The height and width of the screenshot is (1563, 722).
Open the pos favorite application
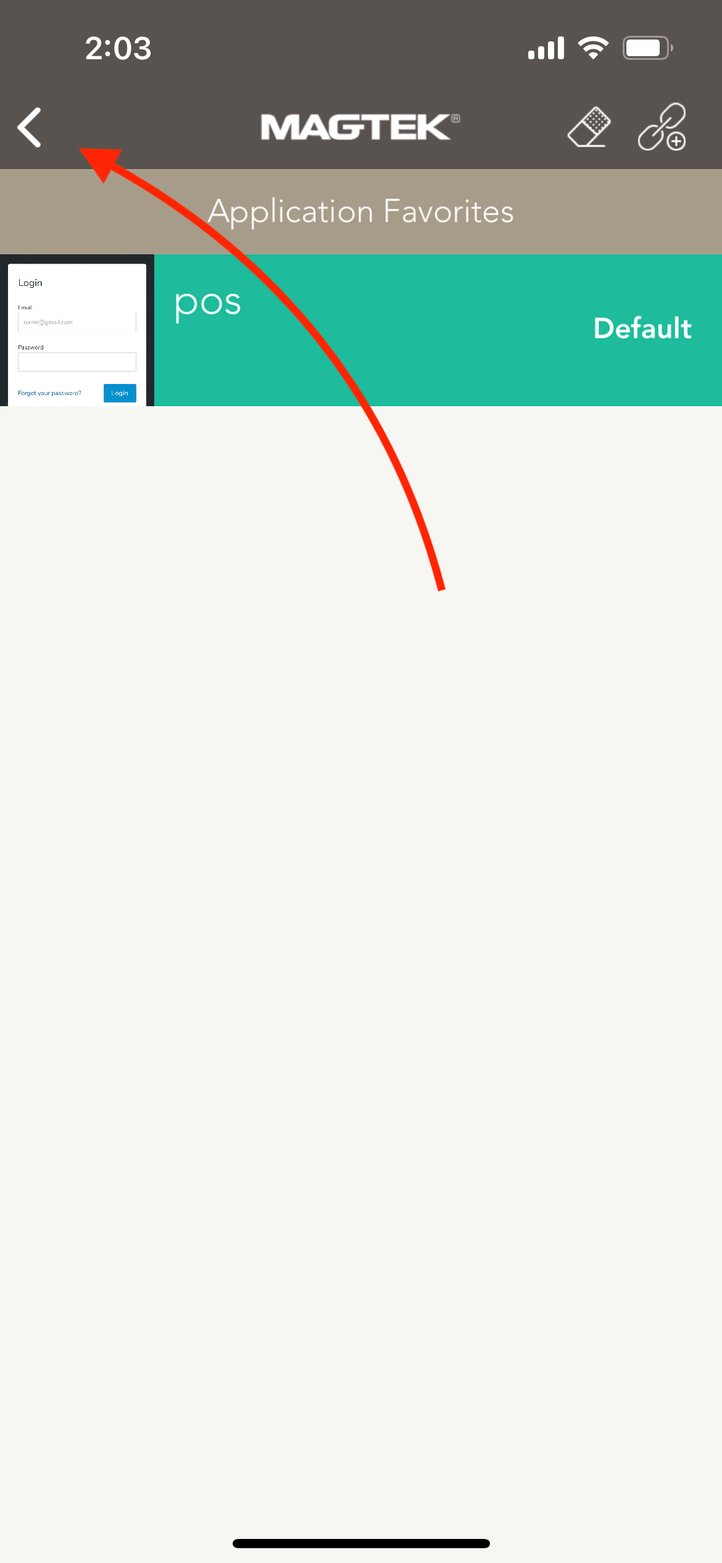click(400, 330)
